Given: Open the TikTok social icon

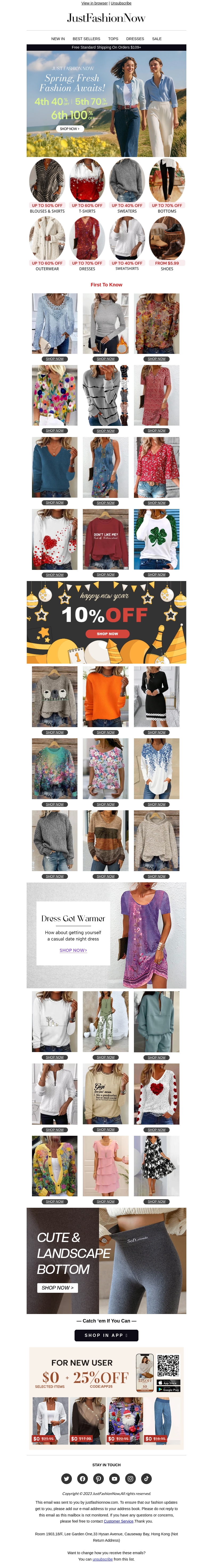Looking at the screenshot, I should click(x=146, y=1478).
